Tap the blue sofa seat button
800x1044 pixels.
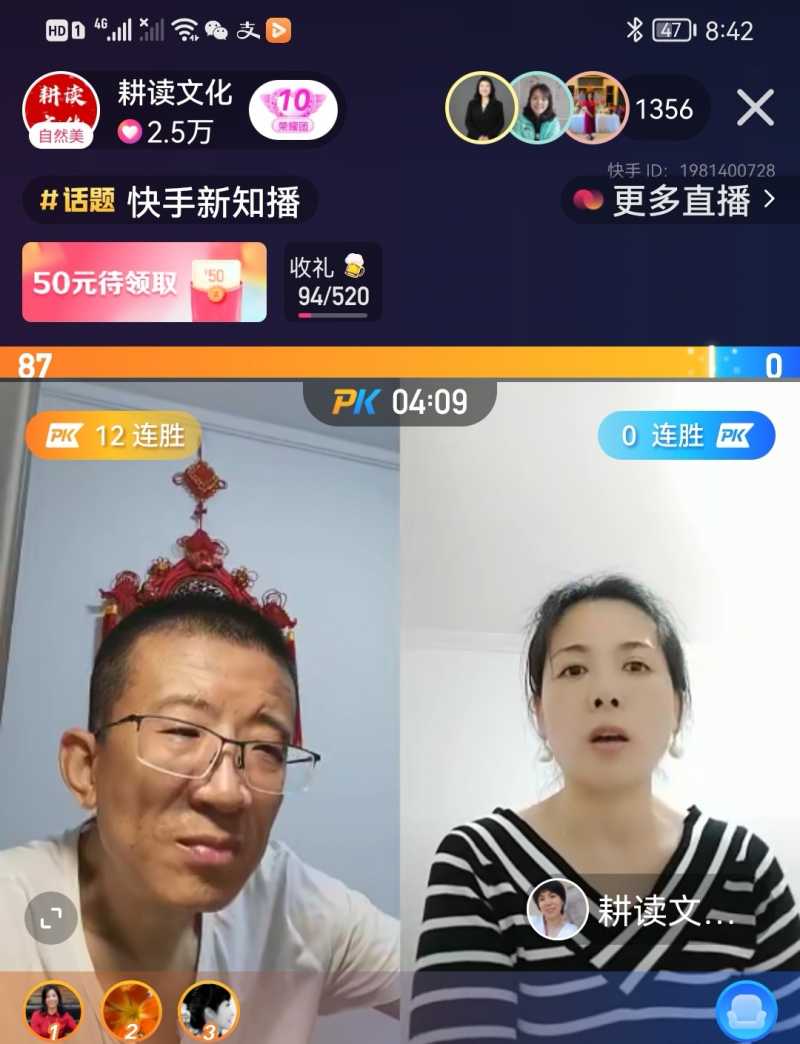tap(746, 1010)
